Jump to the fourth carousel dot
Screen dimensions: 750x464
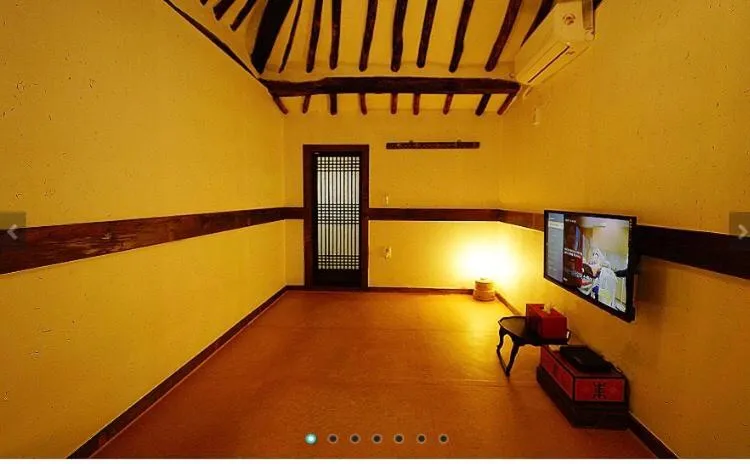[377, 438]
